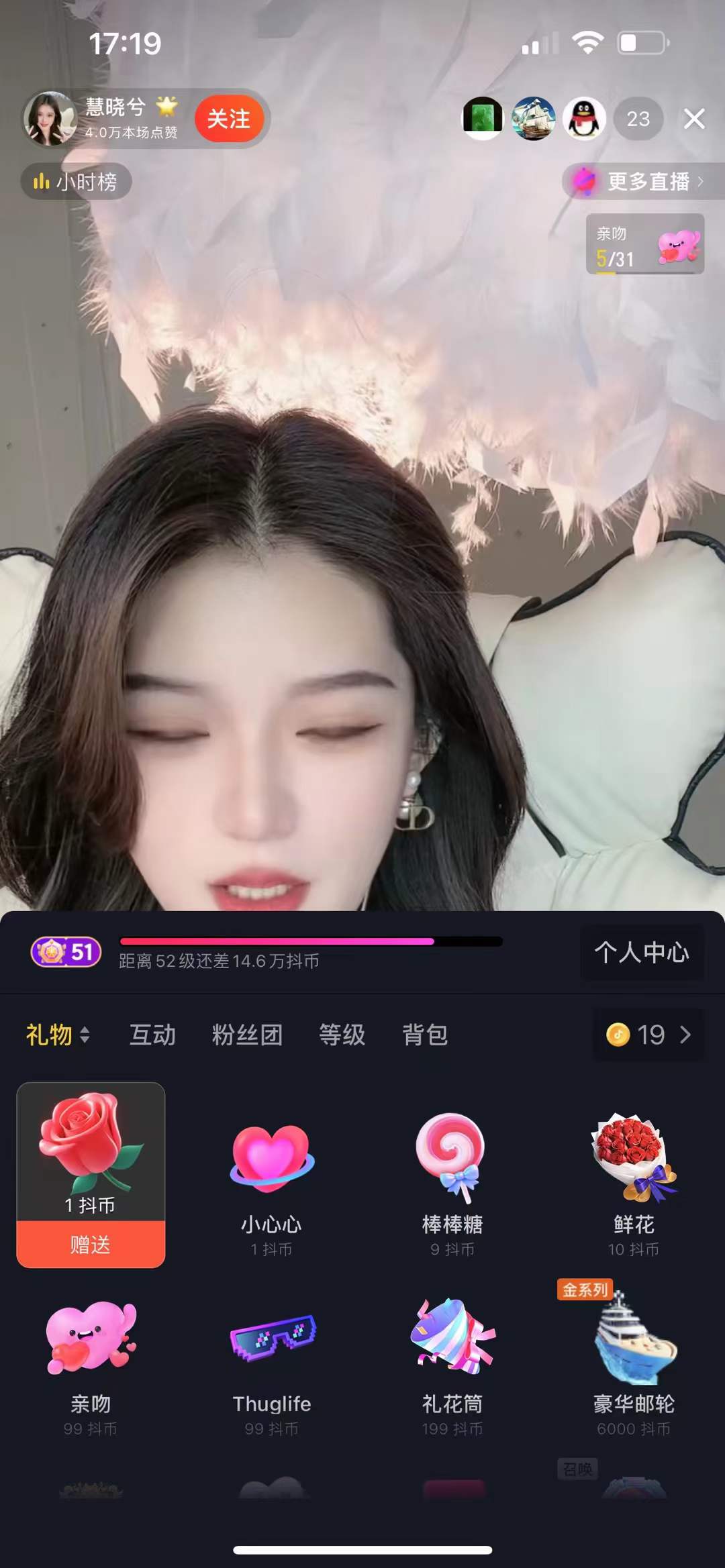This screenshot has height=1568, width=725.
Task: Send the rose gift with 赠送
Action: click(91, 1245)
